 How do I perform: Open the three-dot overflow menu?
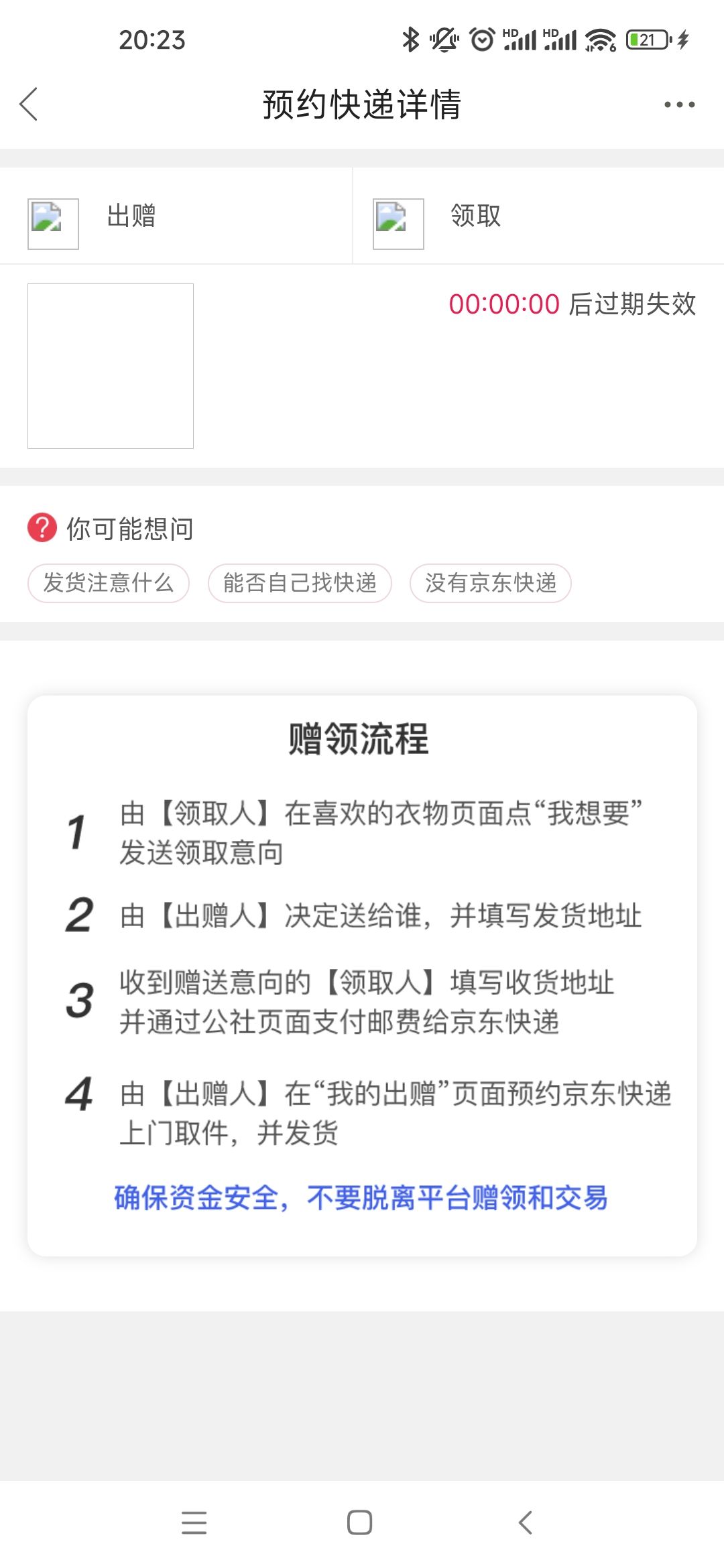click(679, 105)
